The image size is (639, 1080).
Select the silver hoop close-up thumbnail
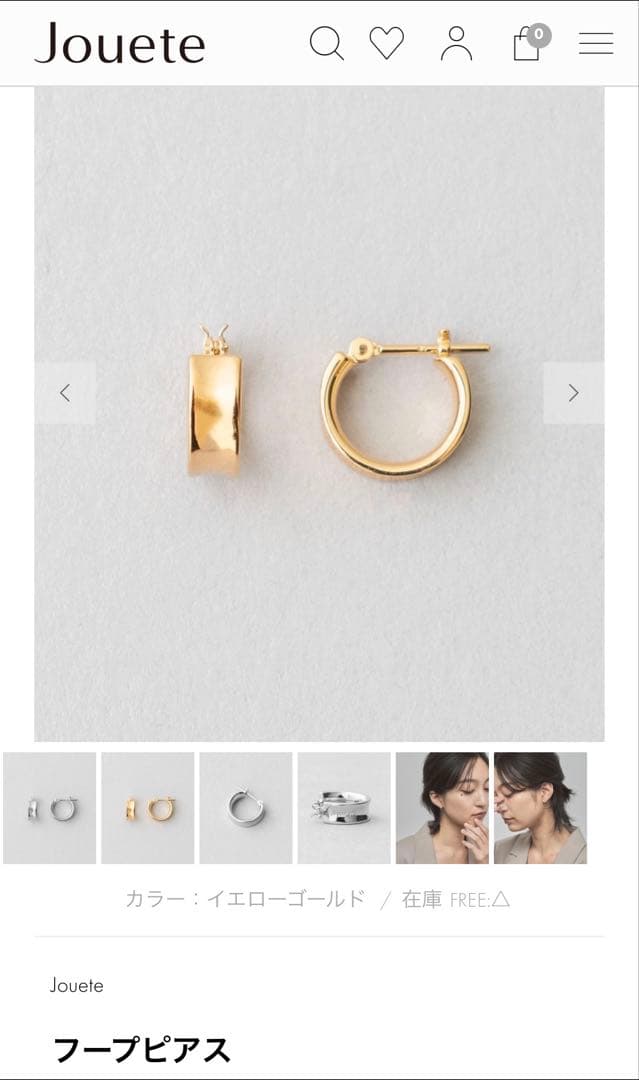(x=344, y=808)
